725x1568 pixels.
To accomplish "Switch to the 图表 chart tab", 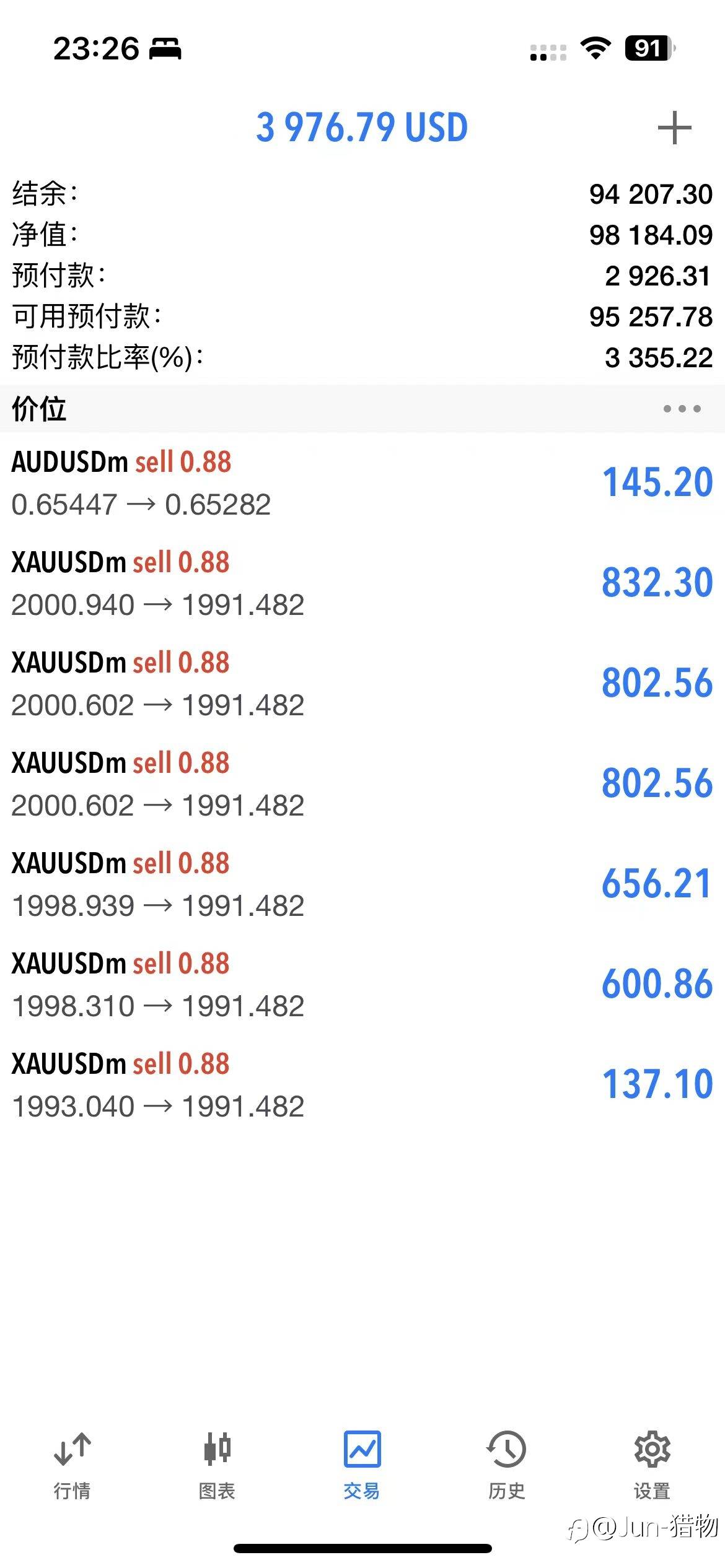I will tap(217, 1465).
